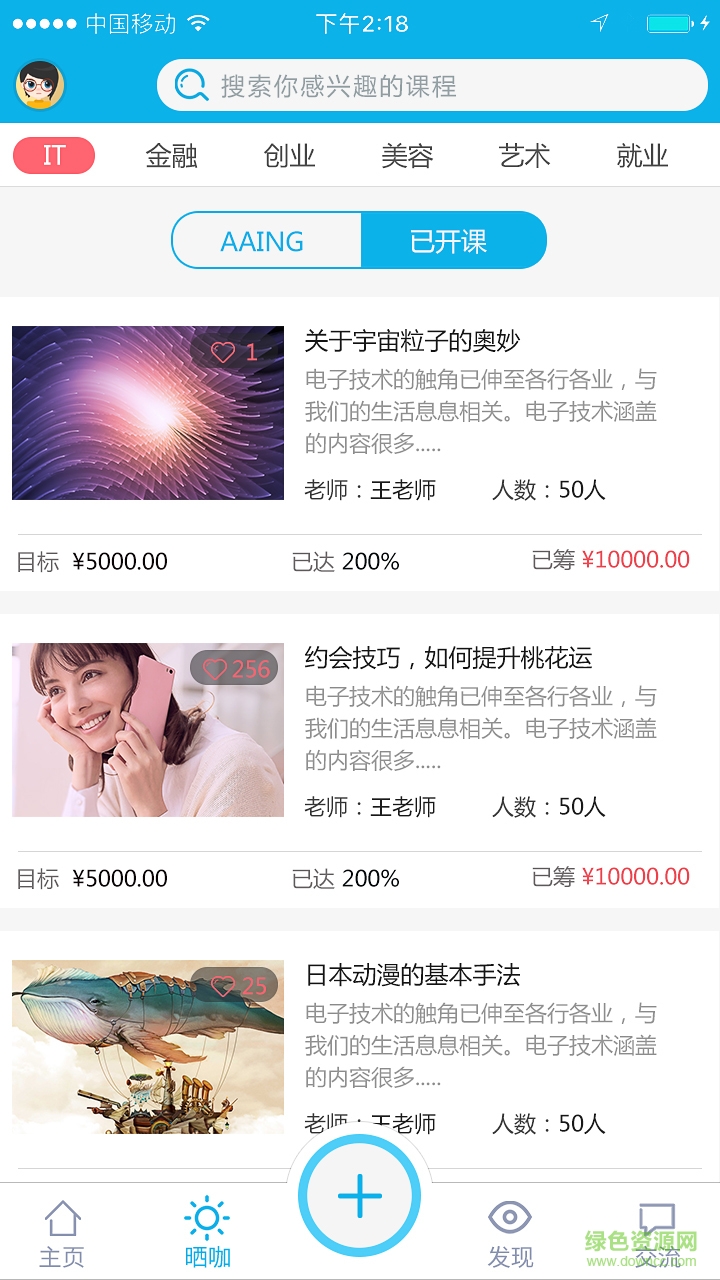720x1280 pixels.
Task: Switch to the 创业 category
Action: click(289, 156)
